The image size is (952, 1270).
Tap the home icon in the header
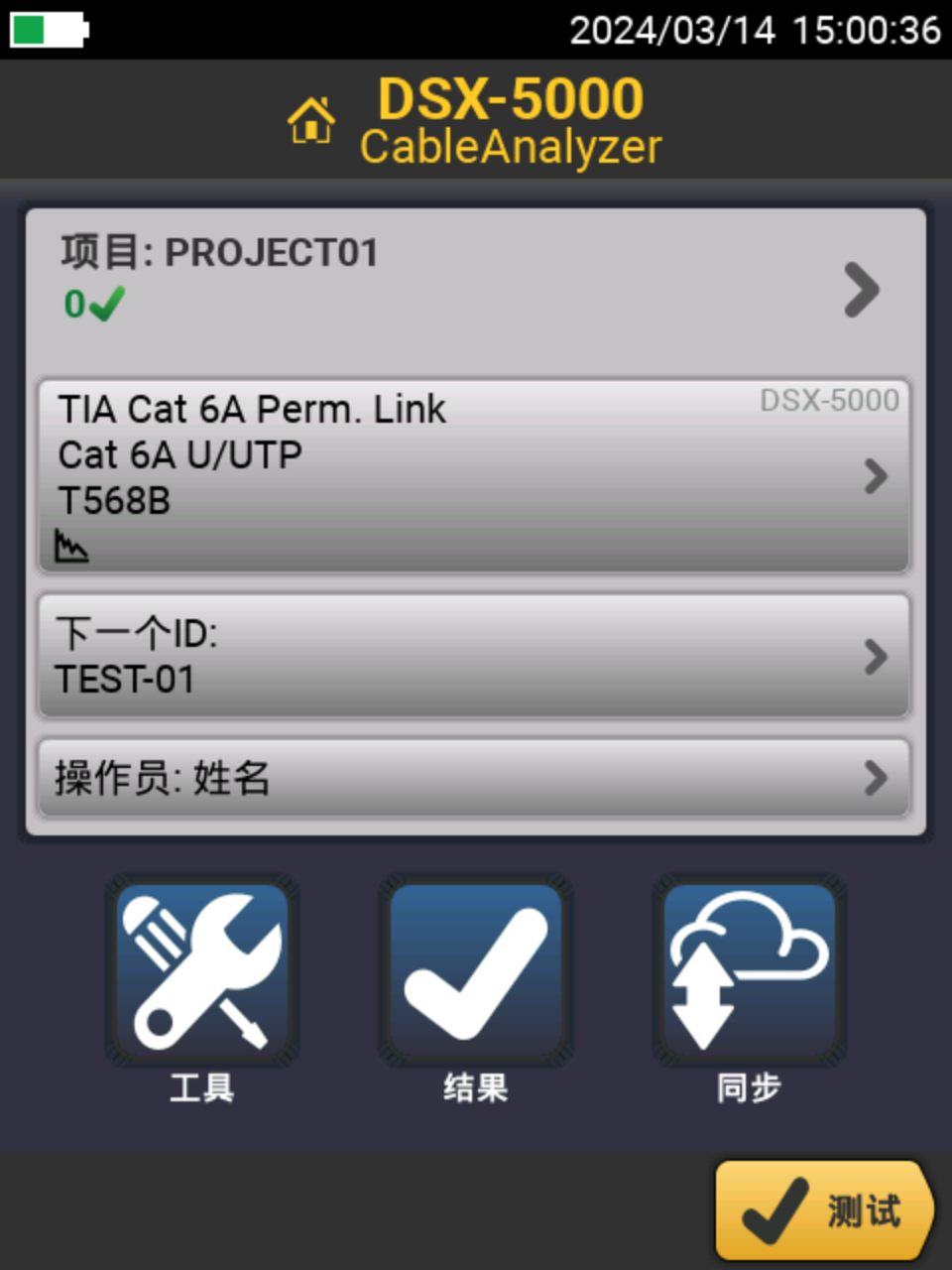coord(311,121)
